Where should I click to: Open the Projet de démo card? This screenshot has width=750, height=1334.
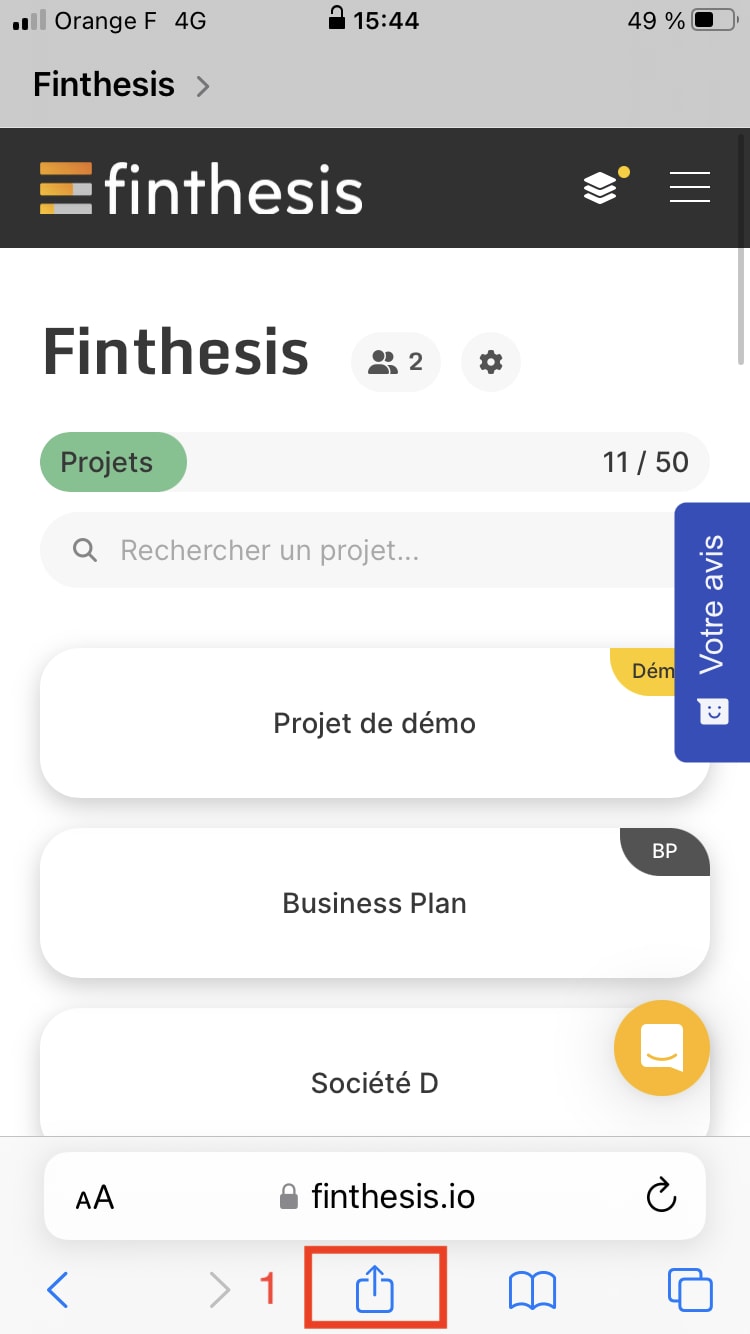click(374, 723)
